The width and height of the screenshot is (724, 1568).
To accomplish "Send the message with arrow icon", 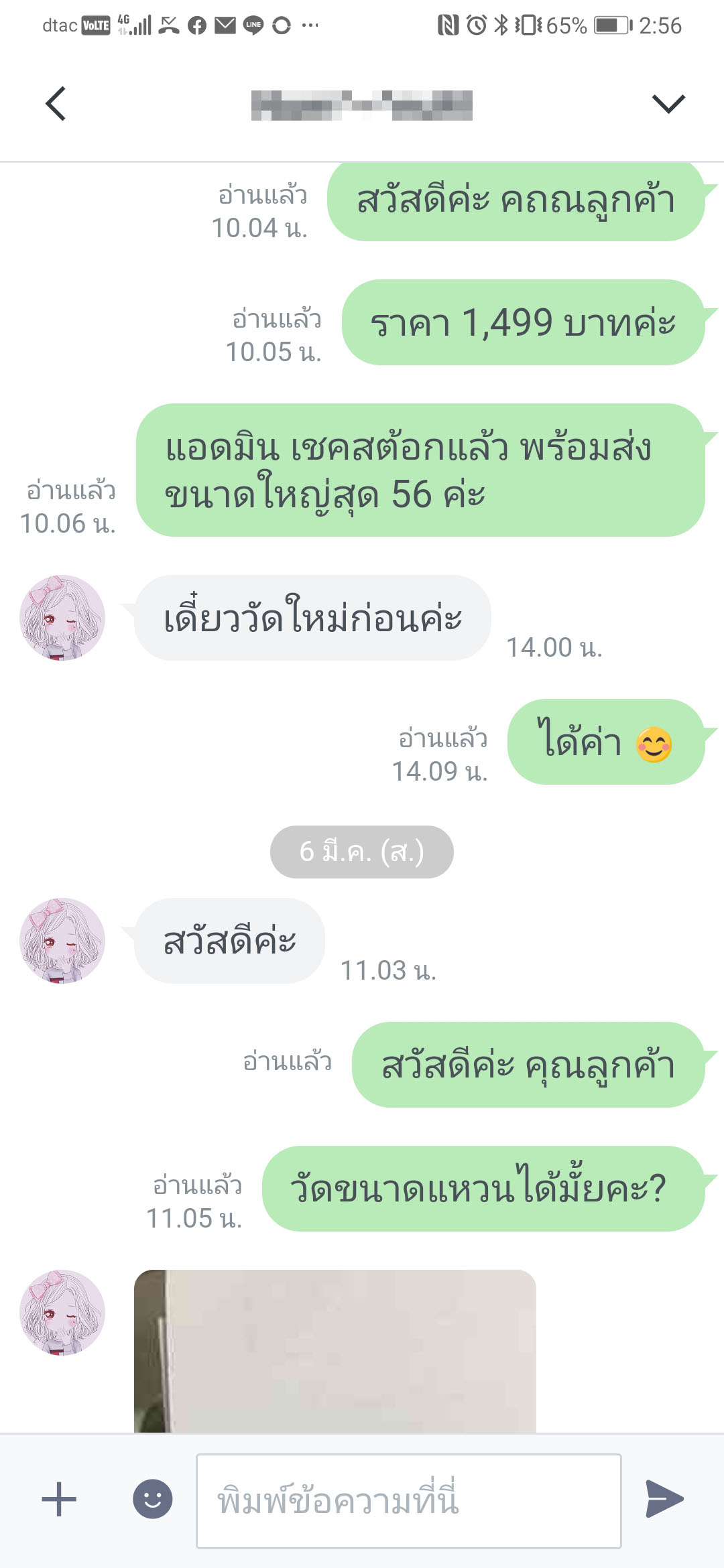I will (x=664, y=1499).
